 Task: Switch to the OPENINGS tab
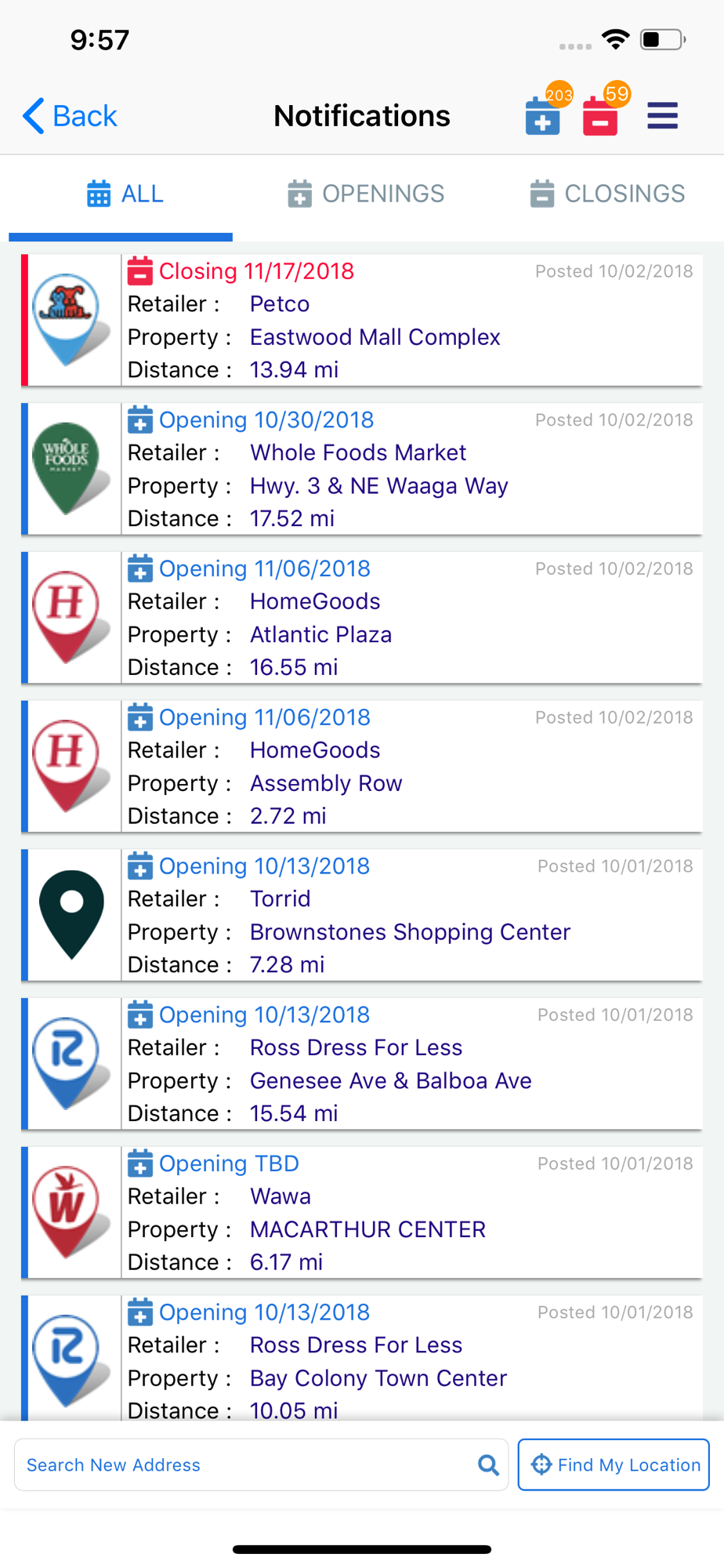[x=366, y=194]
